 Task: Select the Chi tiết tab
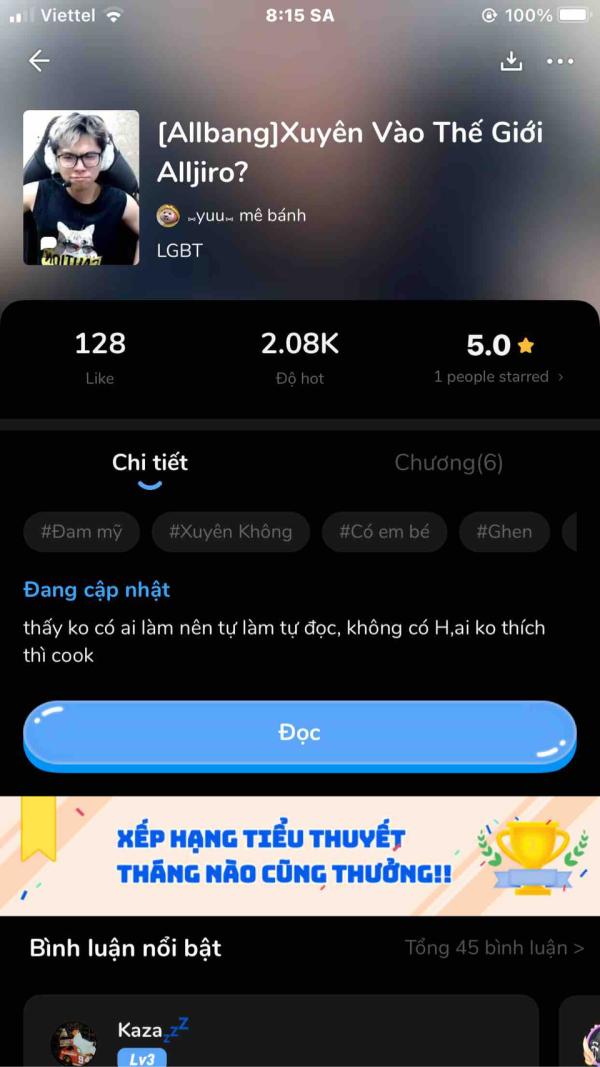[x=150, y=462]
